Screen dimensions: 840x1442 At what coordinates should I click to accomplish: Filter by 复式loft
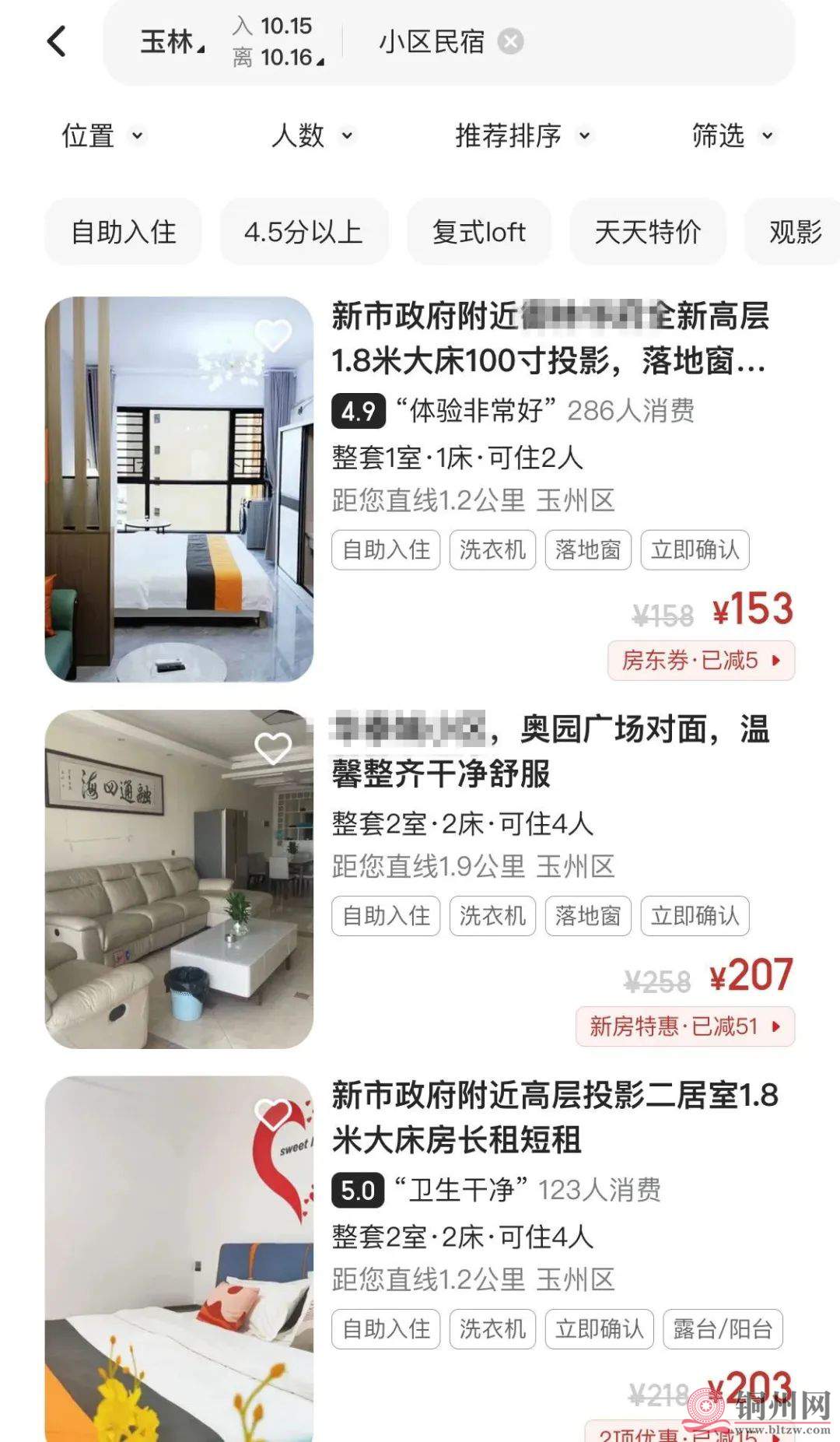tap(479, 232)
